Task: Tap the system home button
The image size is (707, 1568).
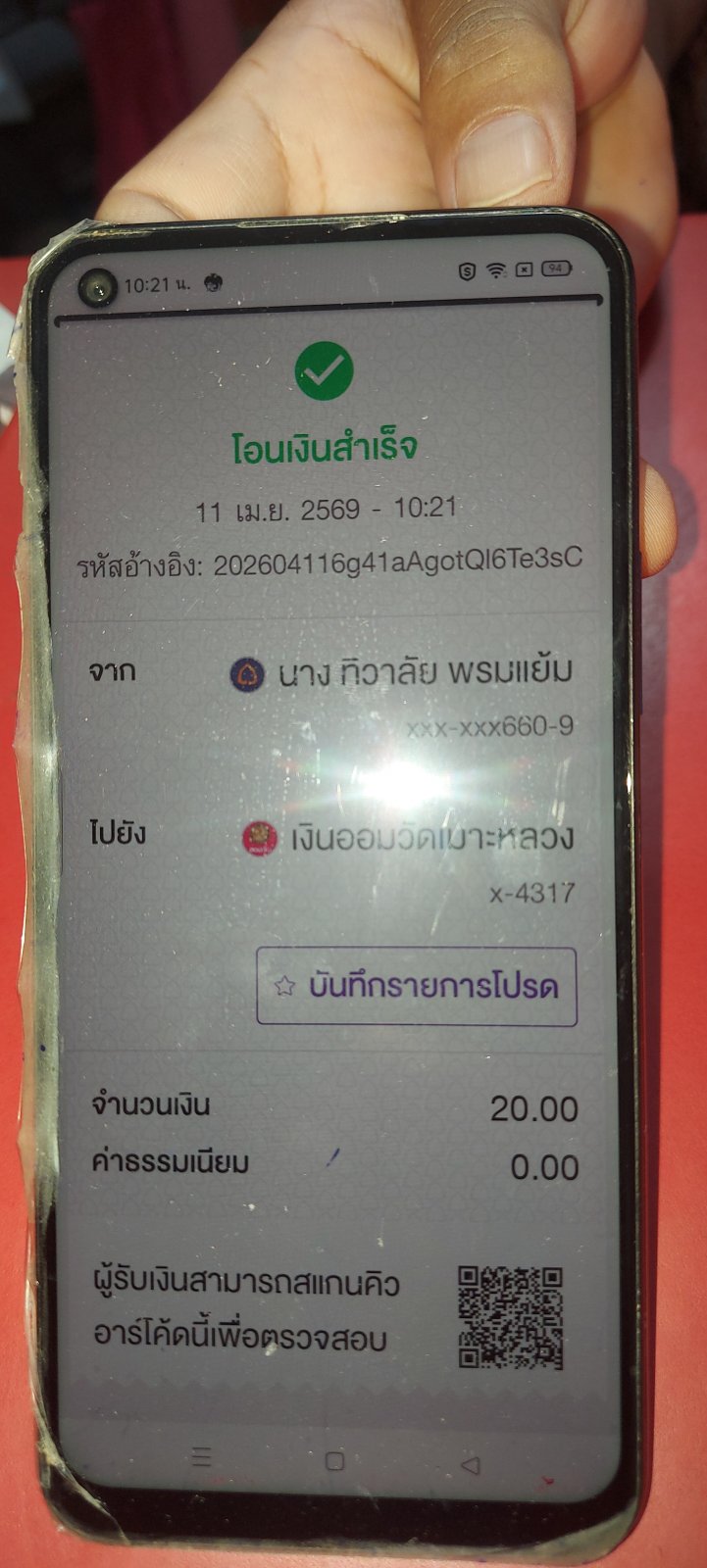Action: pos(334,1461)
